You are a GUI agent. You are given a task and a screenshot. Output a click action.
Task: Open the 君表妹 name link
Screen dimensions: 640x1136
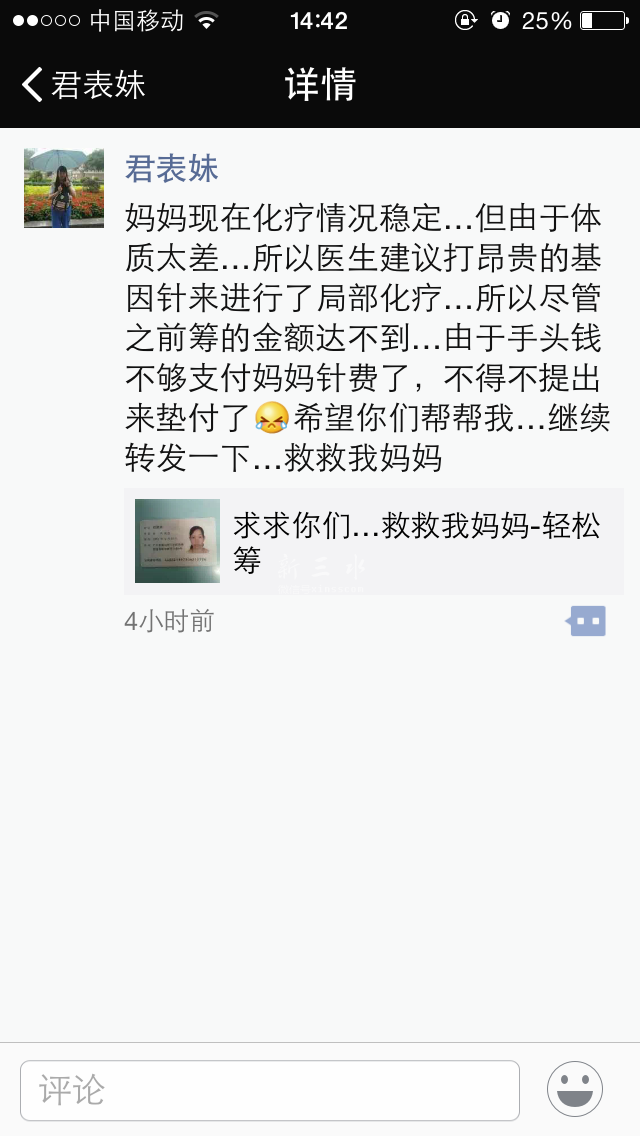pos(171,168)
